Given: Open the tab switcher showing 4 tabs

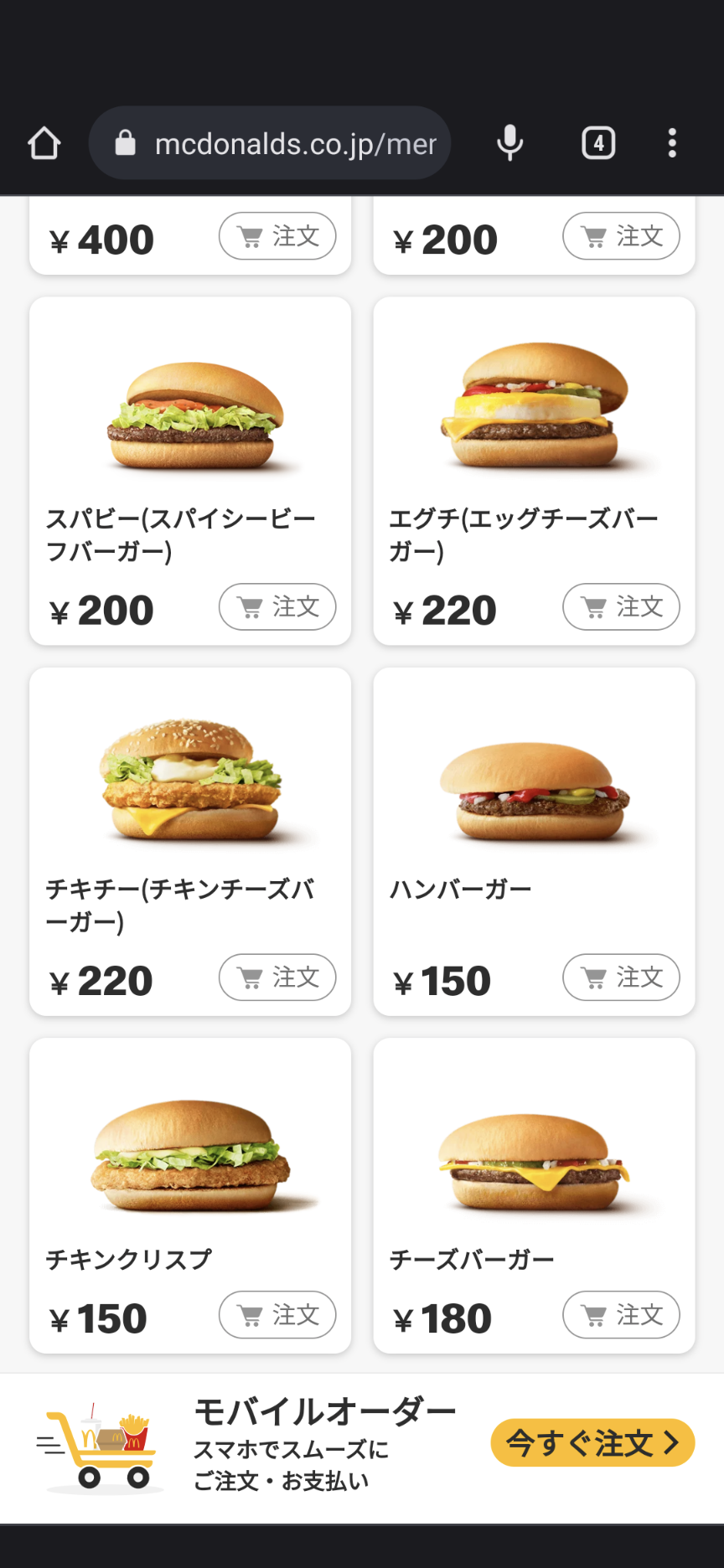Looking at the screenshot, I should point(598,143).
